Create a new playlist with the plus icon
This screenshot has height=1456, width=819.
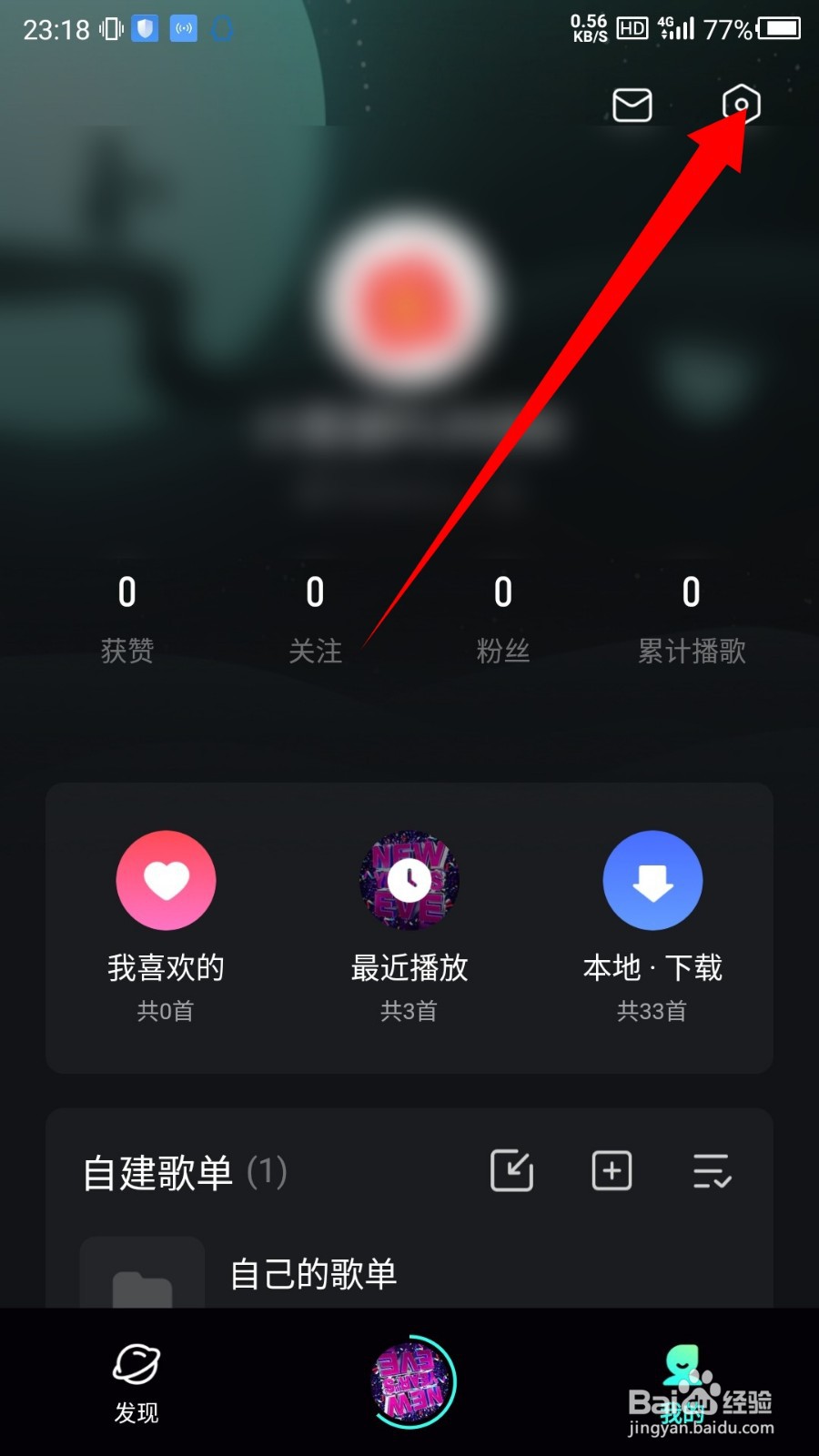(611, 1171)
